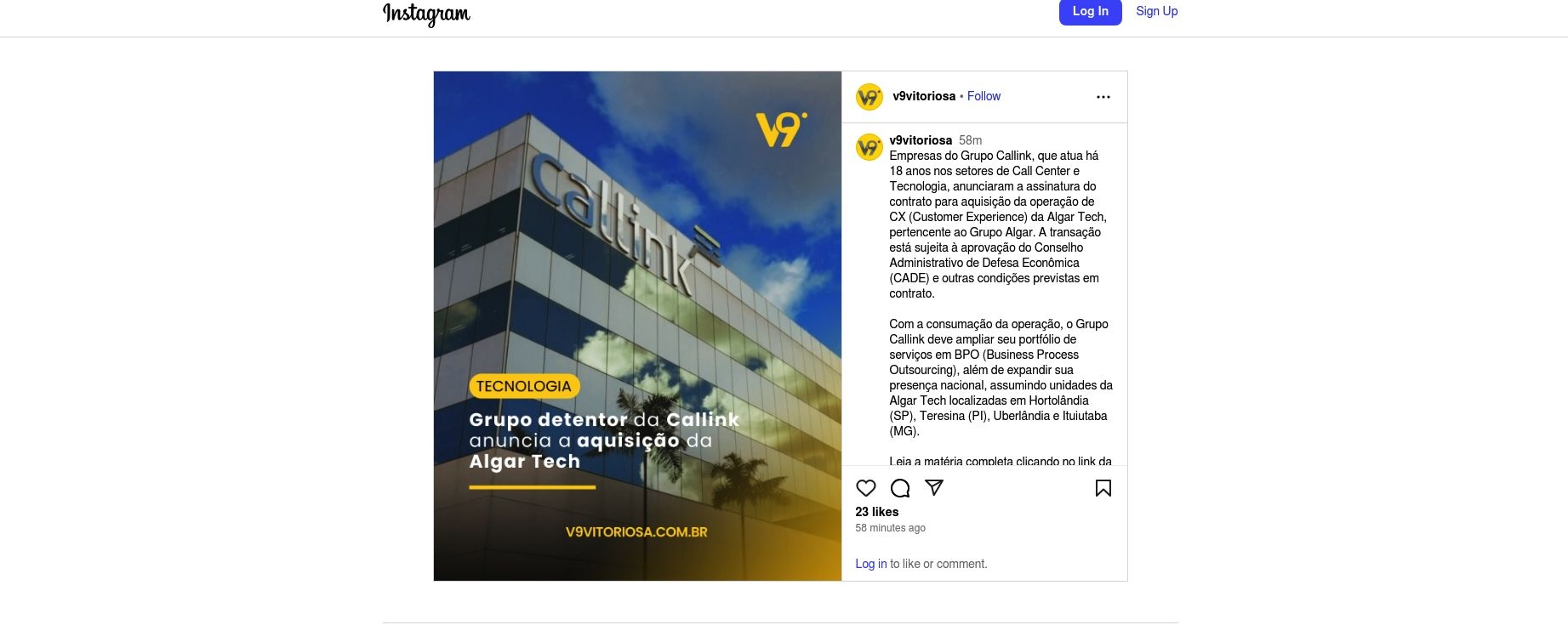This screenshot has height=642, width=1568.
Task: Save the post with the bookmark icon
Action: point(1103,488)
